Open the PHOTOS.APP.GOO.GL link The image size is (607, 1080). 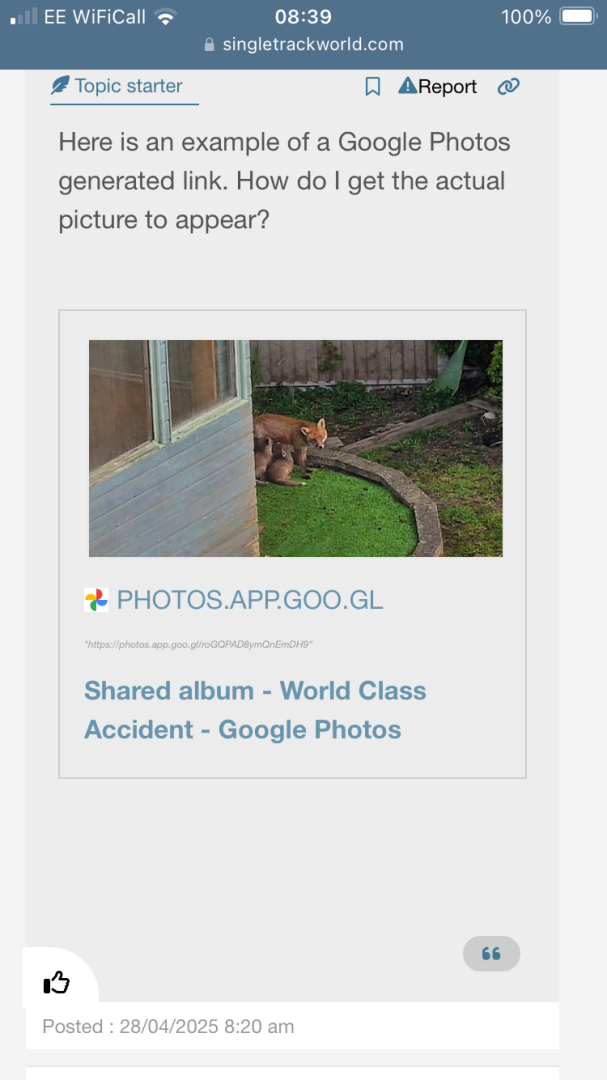coord(249,600)
